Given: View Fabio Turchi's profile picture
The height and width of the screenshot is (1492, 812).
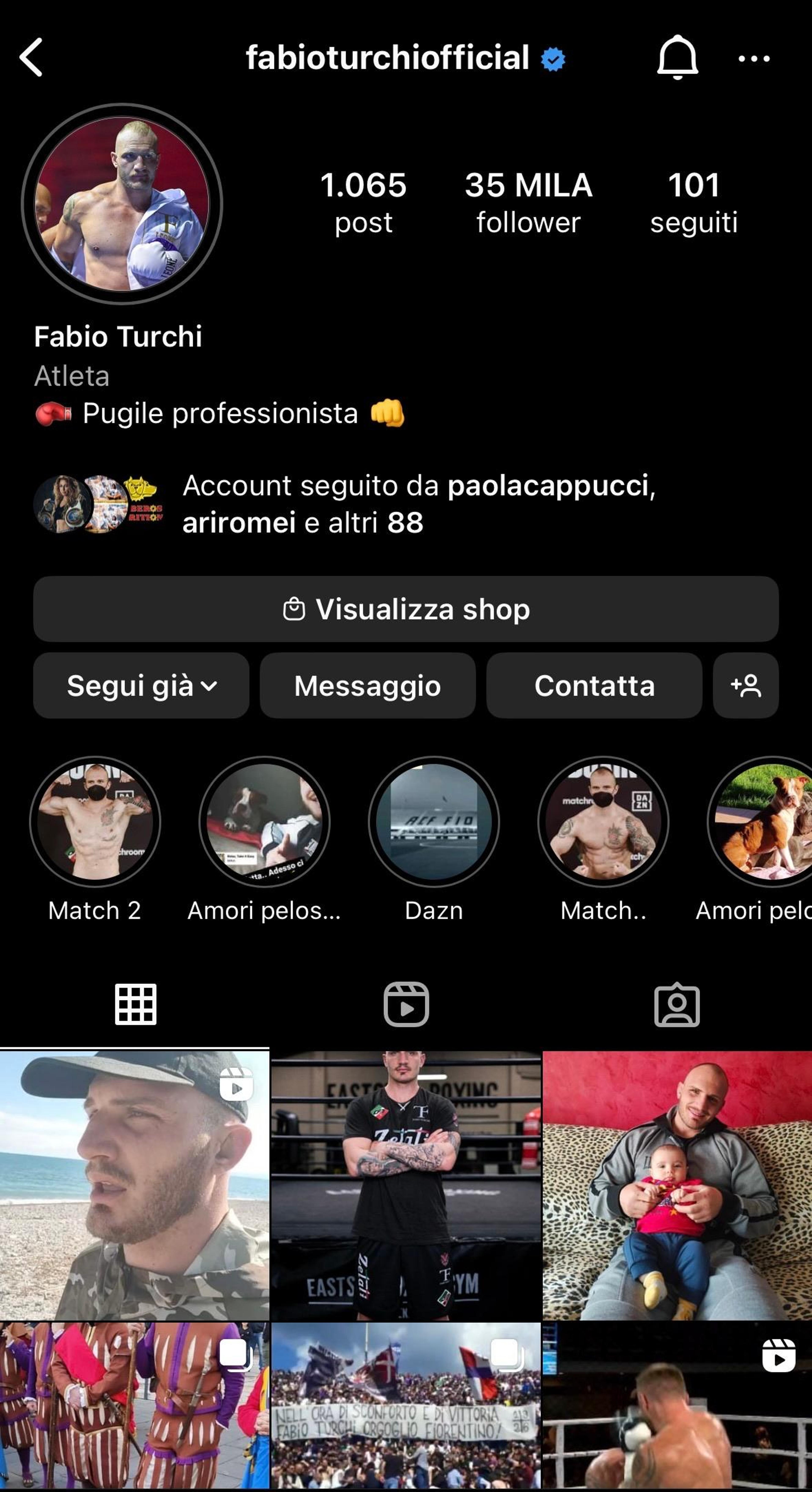Looking at the screenshot, I should point(122,204).
